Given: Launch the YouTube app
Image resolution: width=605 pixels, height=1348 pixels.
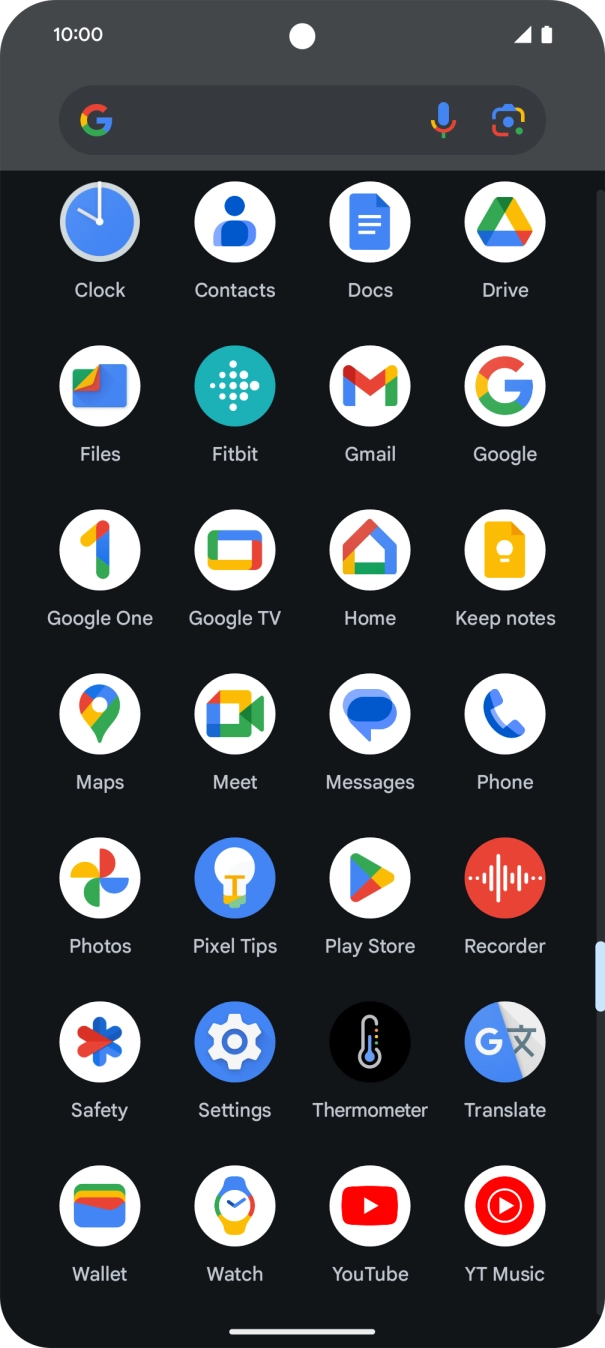Looking at the screenshot, I should pos(370,1207).
